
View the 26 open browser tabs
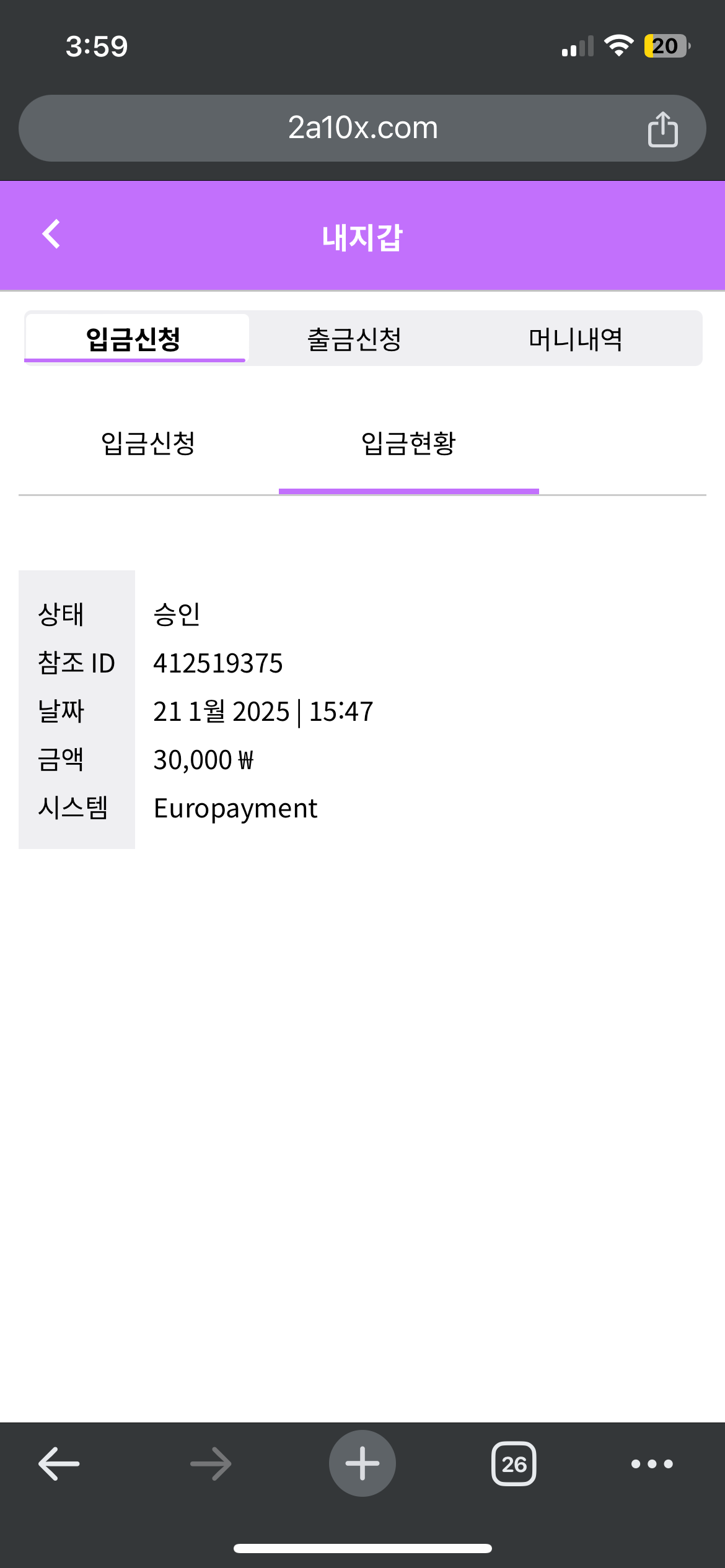tap(514, 1463)
